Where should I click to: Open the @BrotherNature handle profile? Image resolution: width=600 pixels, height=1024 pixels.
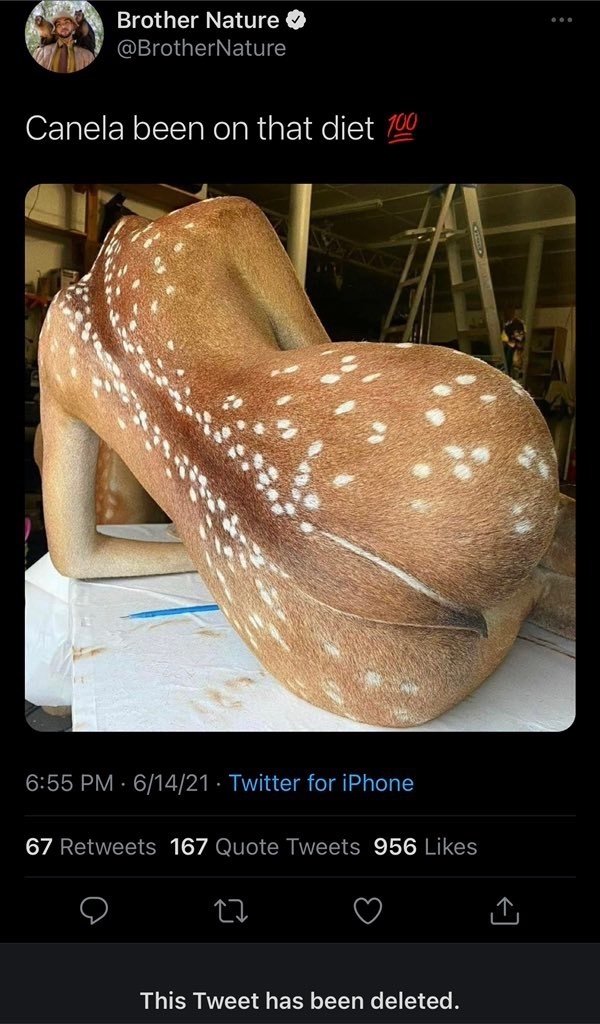(201, 47)
